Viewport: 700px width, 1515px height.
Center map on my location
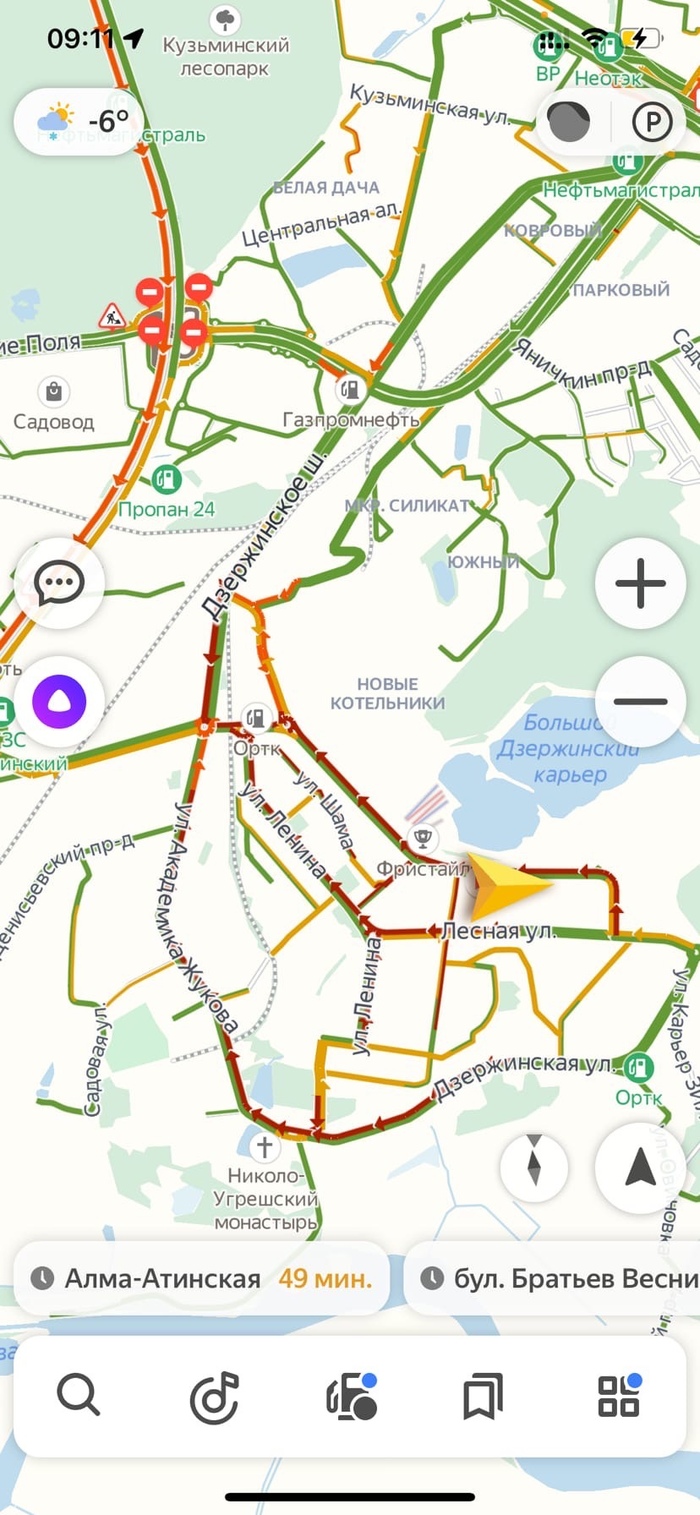[640, 1167]
